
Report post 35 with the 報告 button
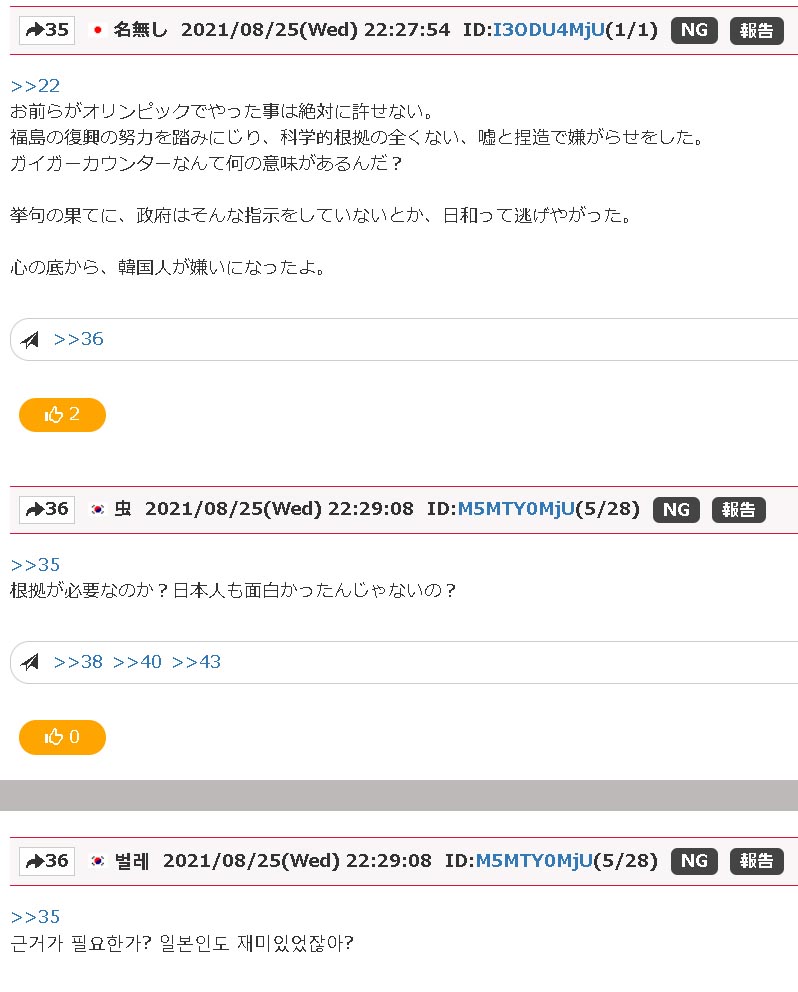point(756,30)
